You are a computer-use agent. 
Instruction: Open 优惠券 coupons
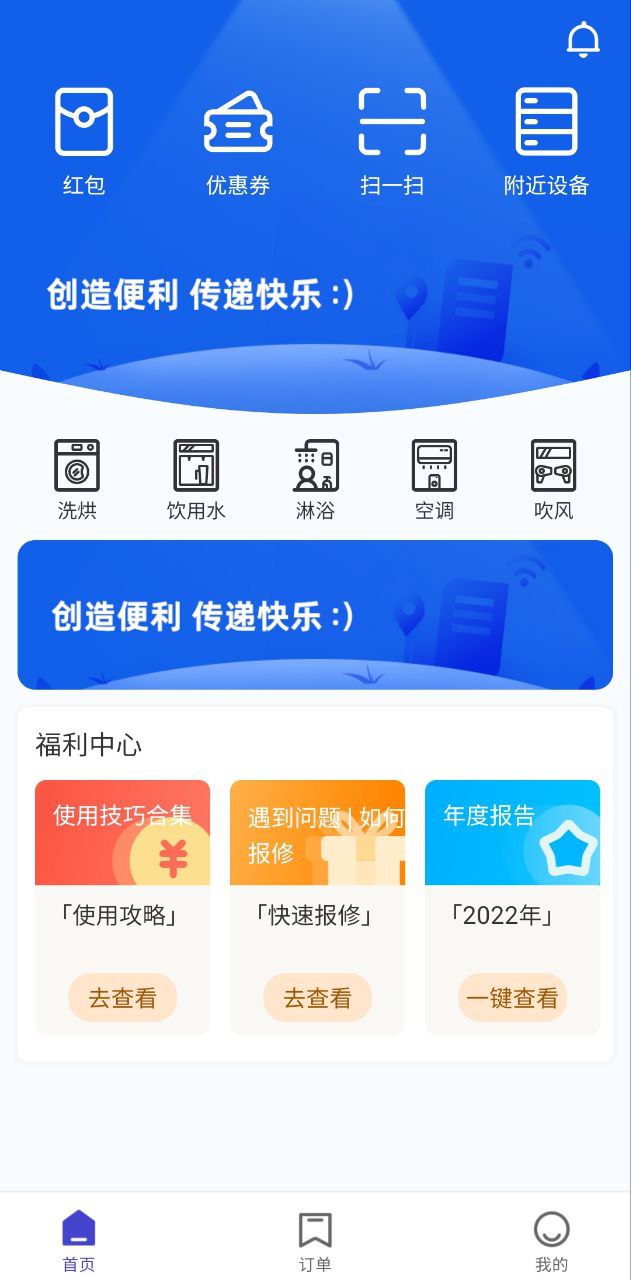(238, 140)
